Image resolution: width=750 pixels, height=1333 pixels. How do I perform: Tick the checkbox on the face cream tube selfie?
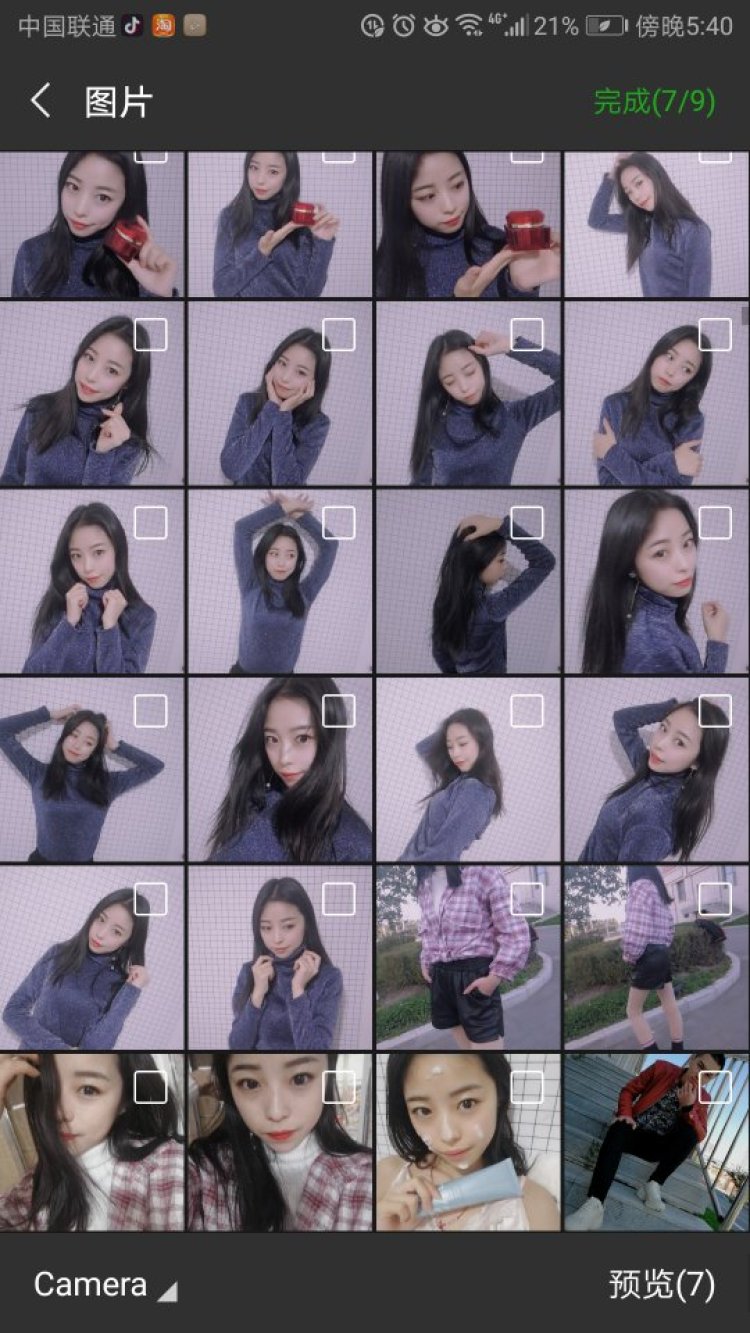point(527,1087)
